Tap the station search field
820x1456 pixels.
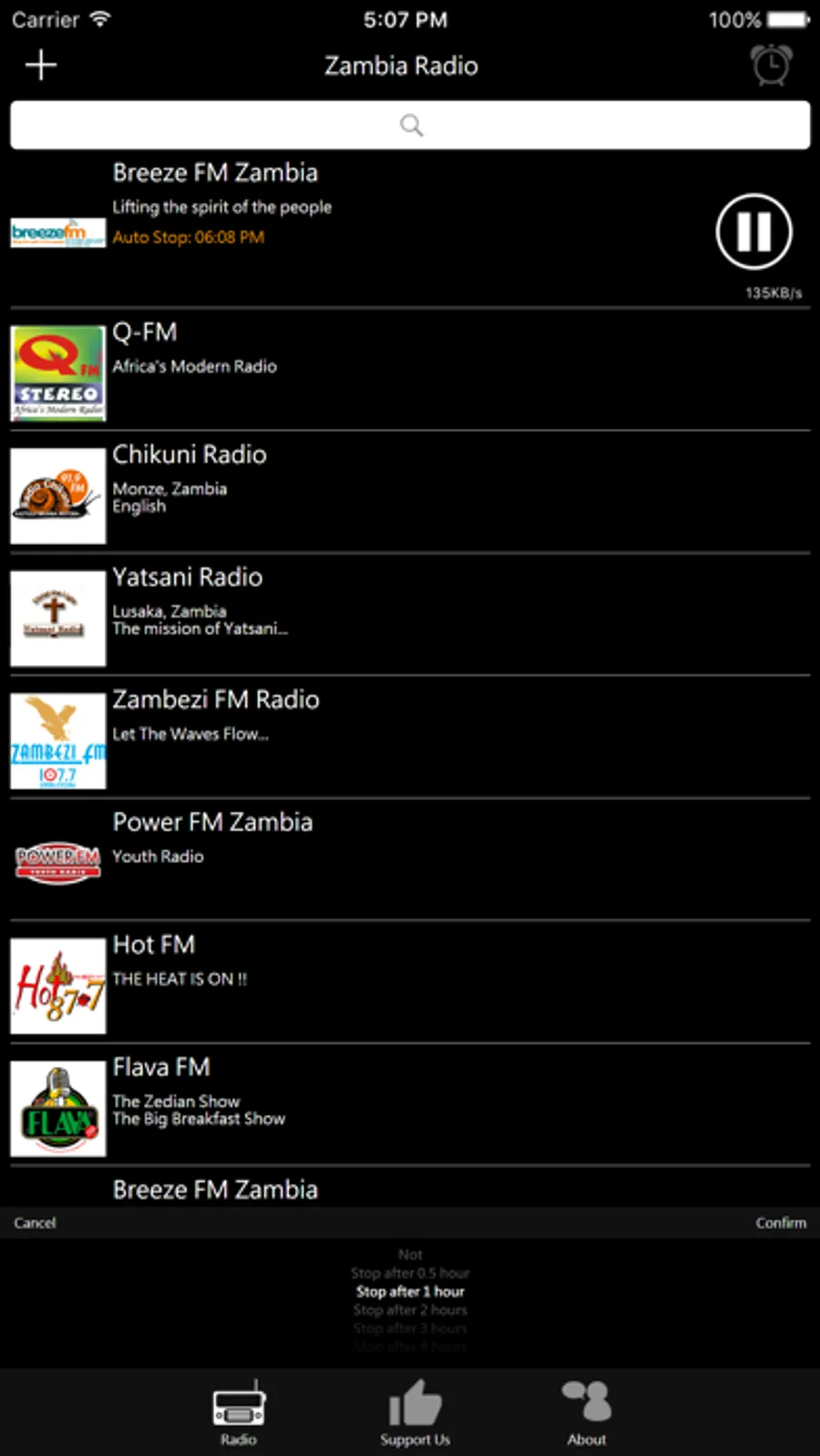410,125
